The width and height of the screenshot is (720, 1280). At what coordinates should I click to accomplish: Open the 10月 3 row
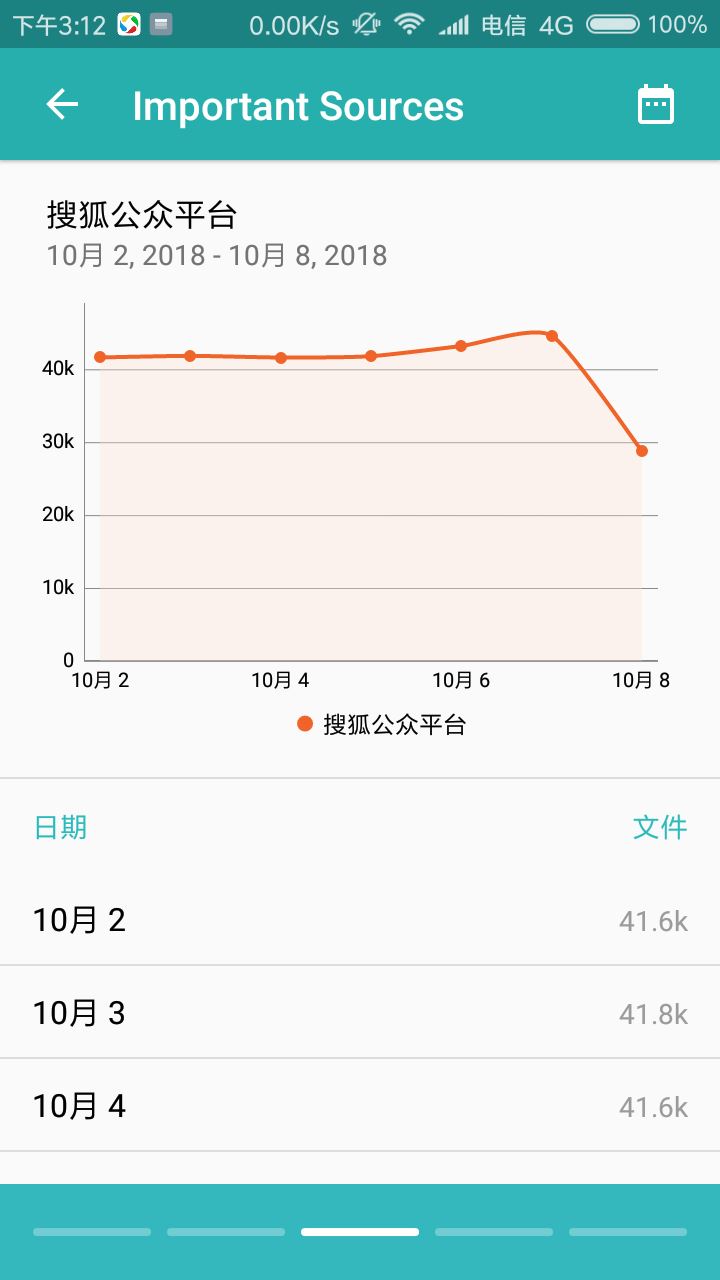point(360,1012)
